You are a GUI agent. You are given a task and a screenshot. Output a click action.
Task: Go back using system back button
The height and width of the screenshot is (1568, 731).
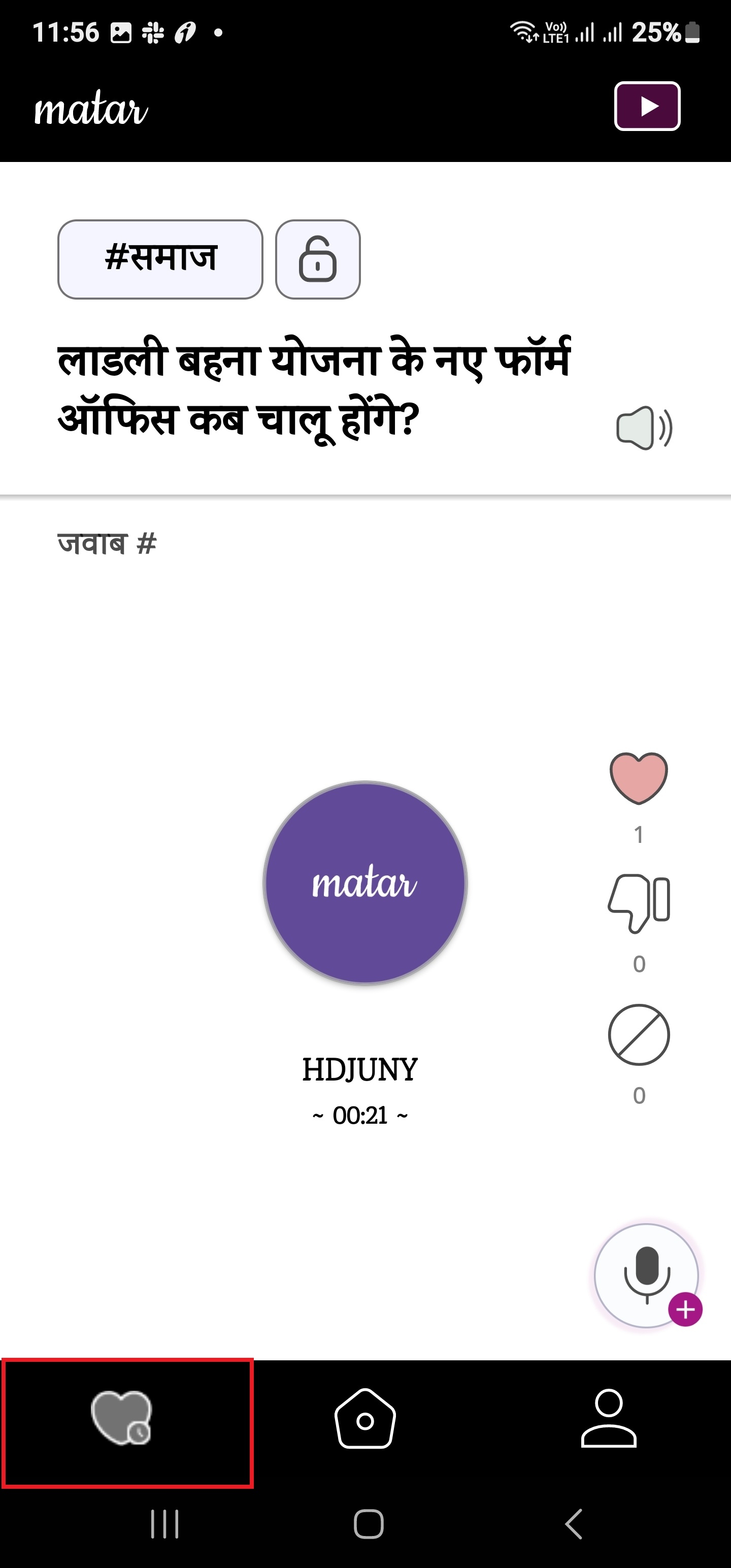pos(573,1524)
